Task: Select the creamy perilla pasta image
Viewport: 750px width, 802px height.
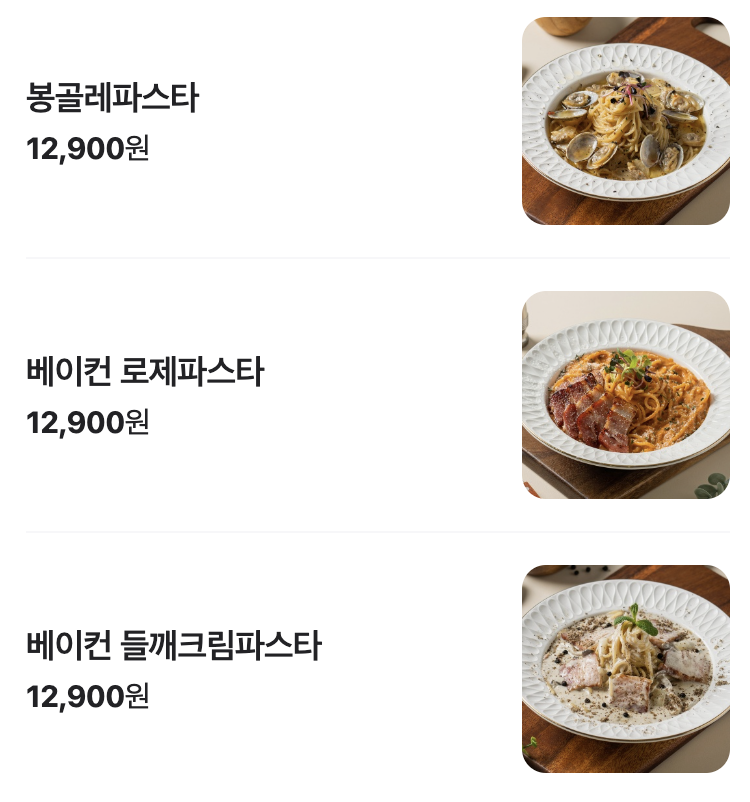Action: [x=625, y=668]
